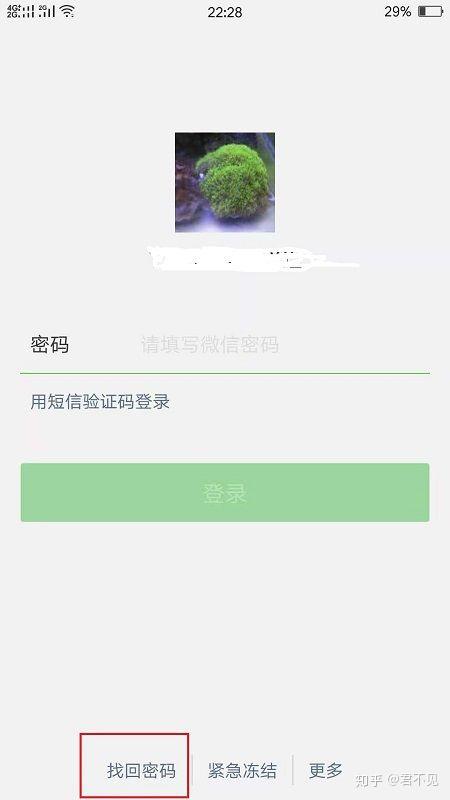Tap the WeChat password input field

[x=285, y=345]
